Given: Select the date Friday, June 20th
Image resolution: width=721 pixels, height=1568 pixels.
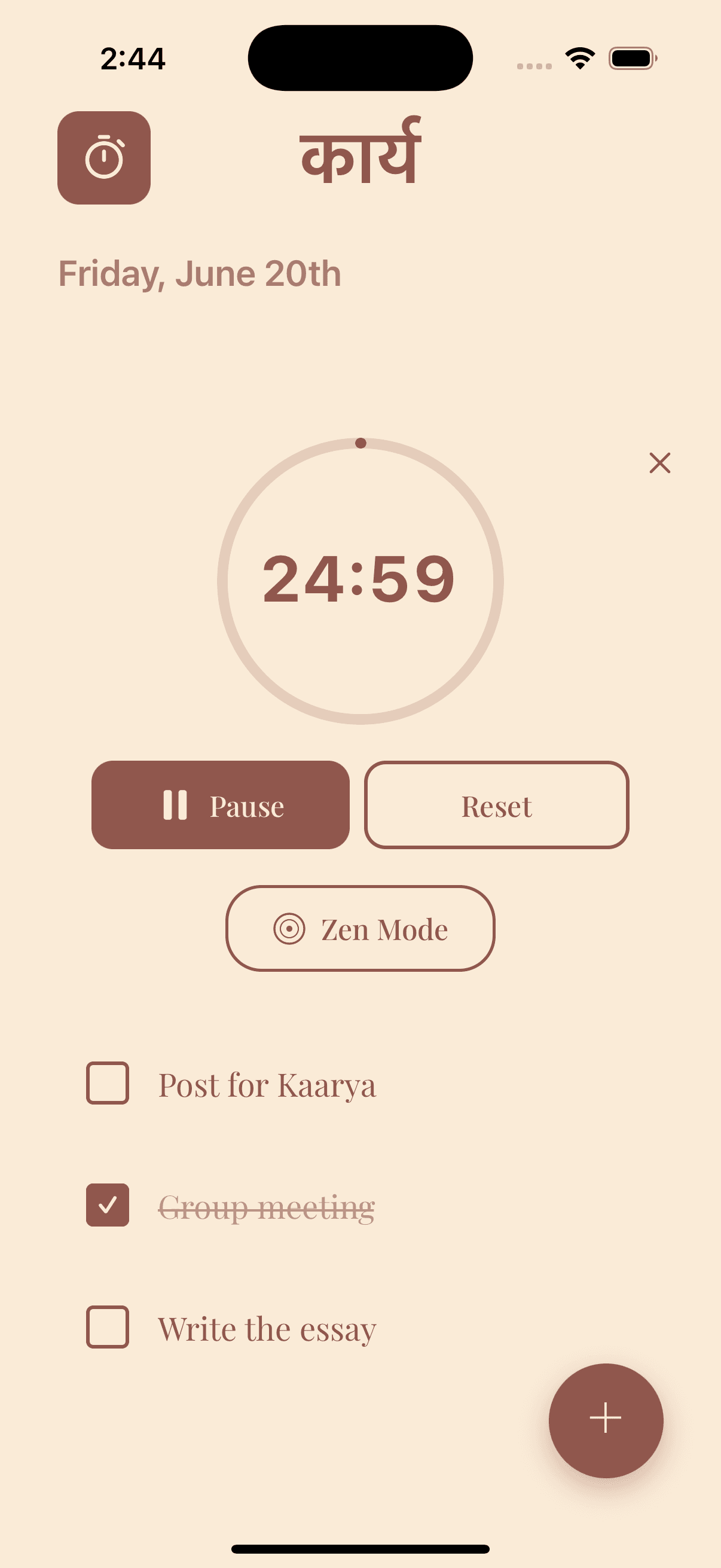Looking at the screenshot, I should (x=200, y=273).
